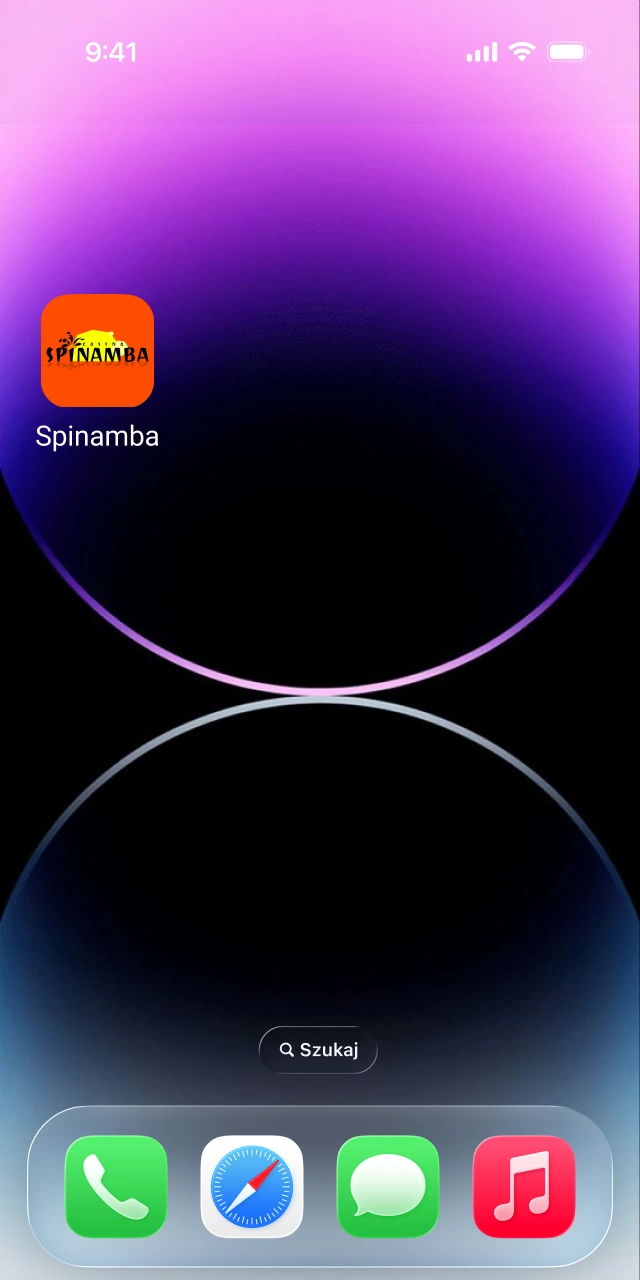Tap the Szukaj search pill
Image resolution: width=640 pixels, height=1280 pixels.
point(318,1050)
